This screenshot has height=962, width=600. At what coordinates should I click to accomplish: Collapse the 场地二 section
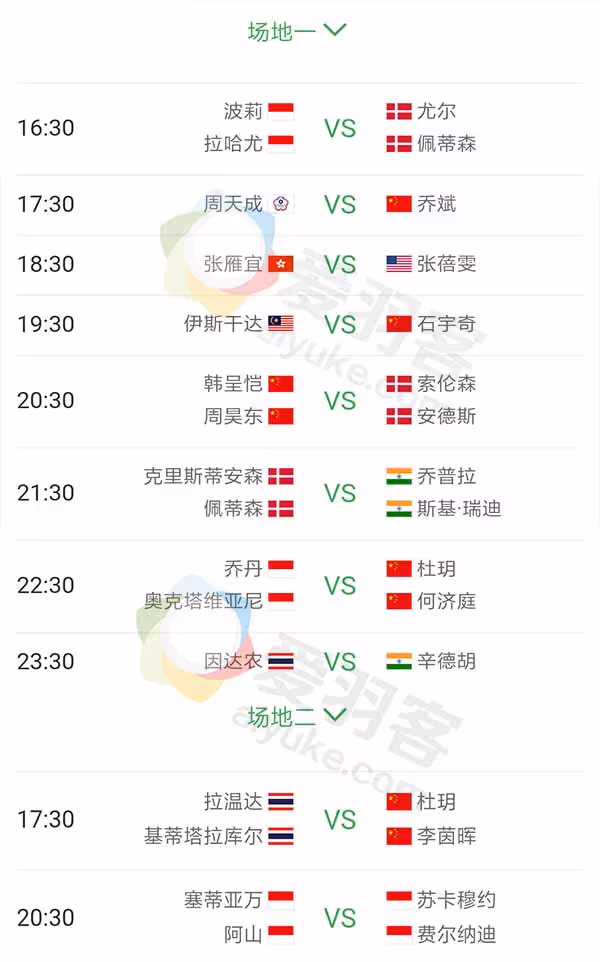tap(298, 717)
